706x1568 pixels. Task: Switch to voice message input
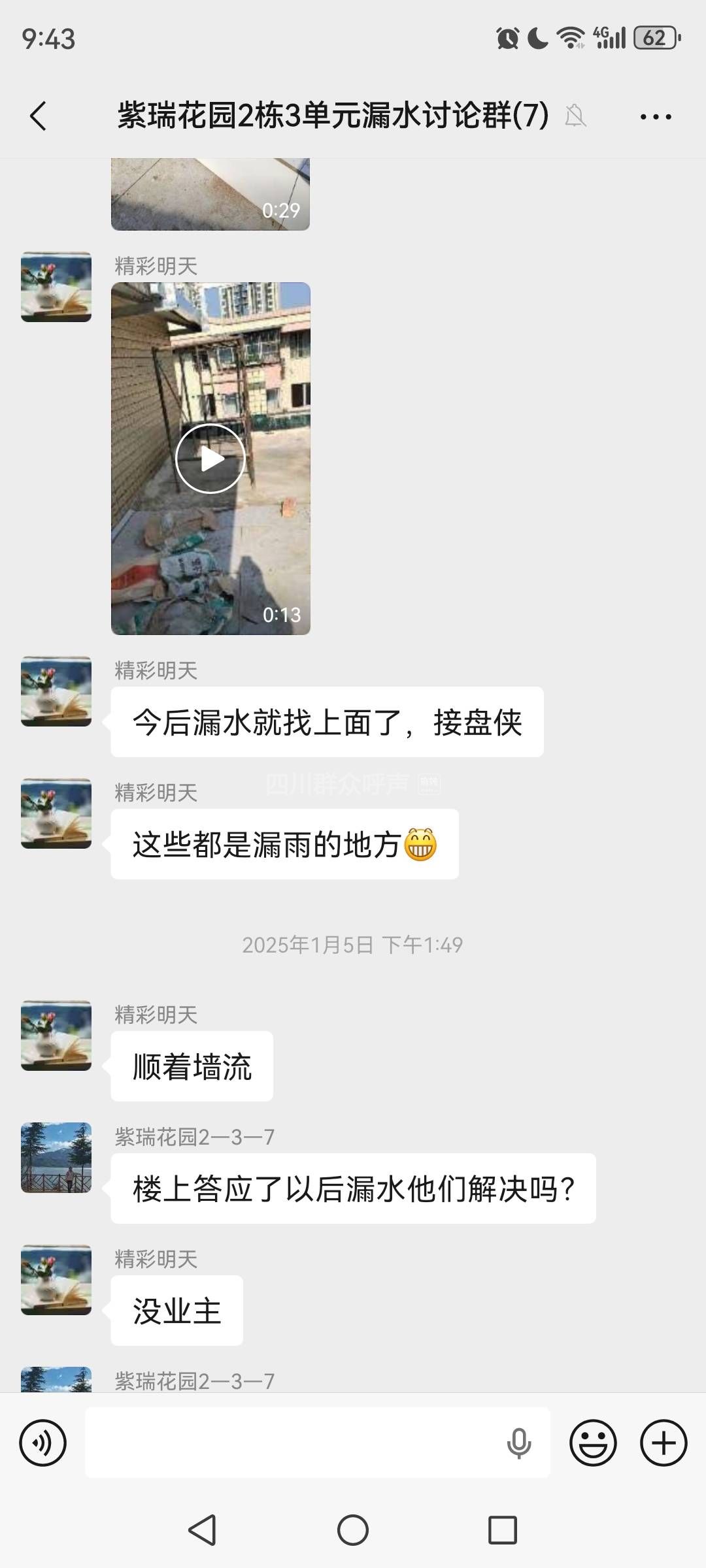43,1443
